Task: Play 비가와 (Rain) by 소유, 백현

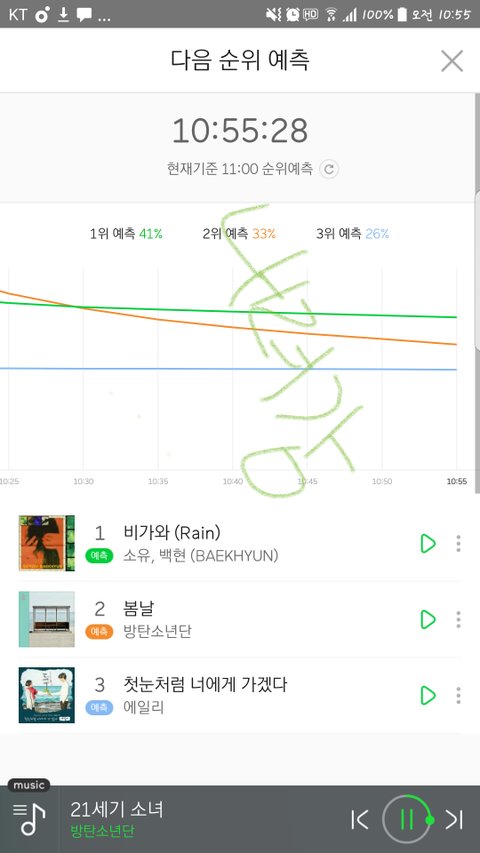Action: click(428, 543)
